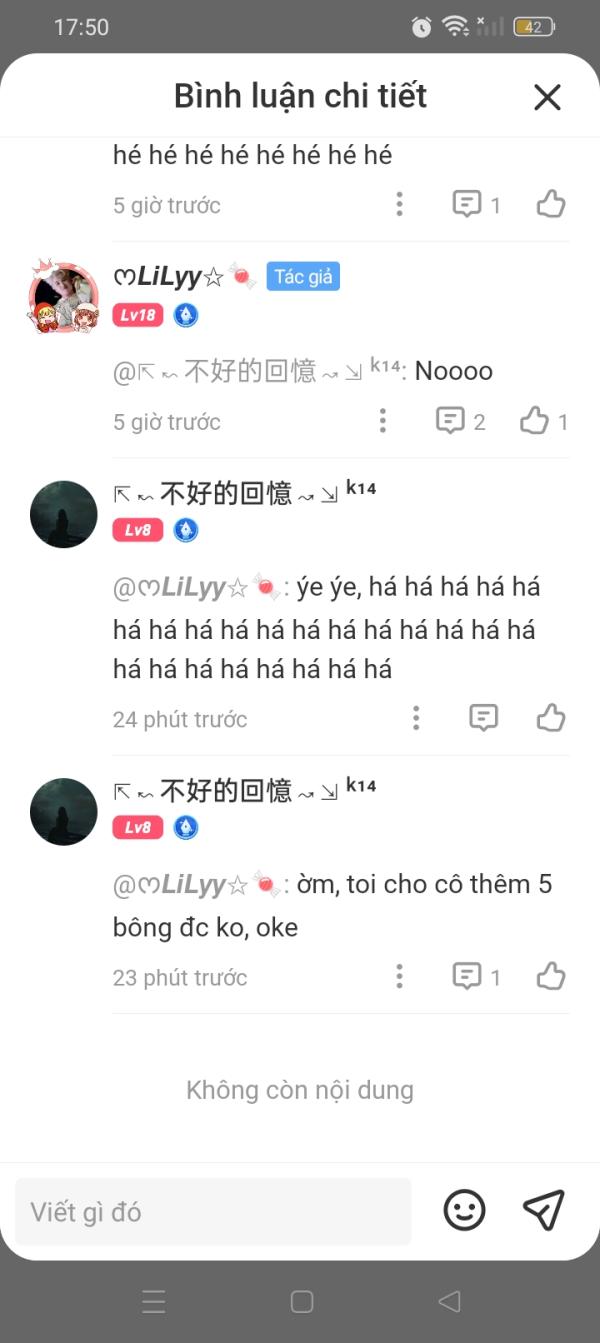This screenshot has width=600, height=1343.
Task: Go back using system navigation
Action: (x=449, y=1301)
